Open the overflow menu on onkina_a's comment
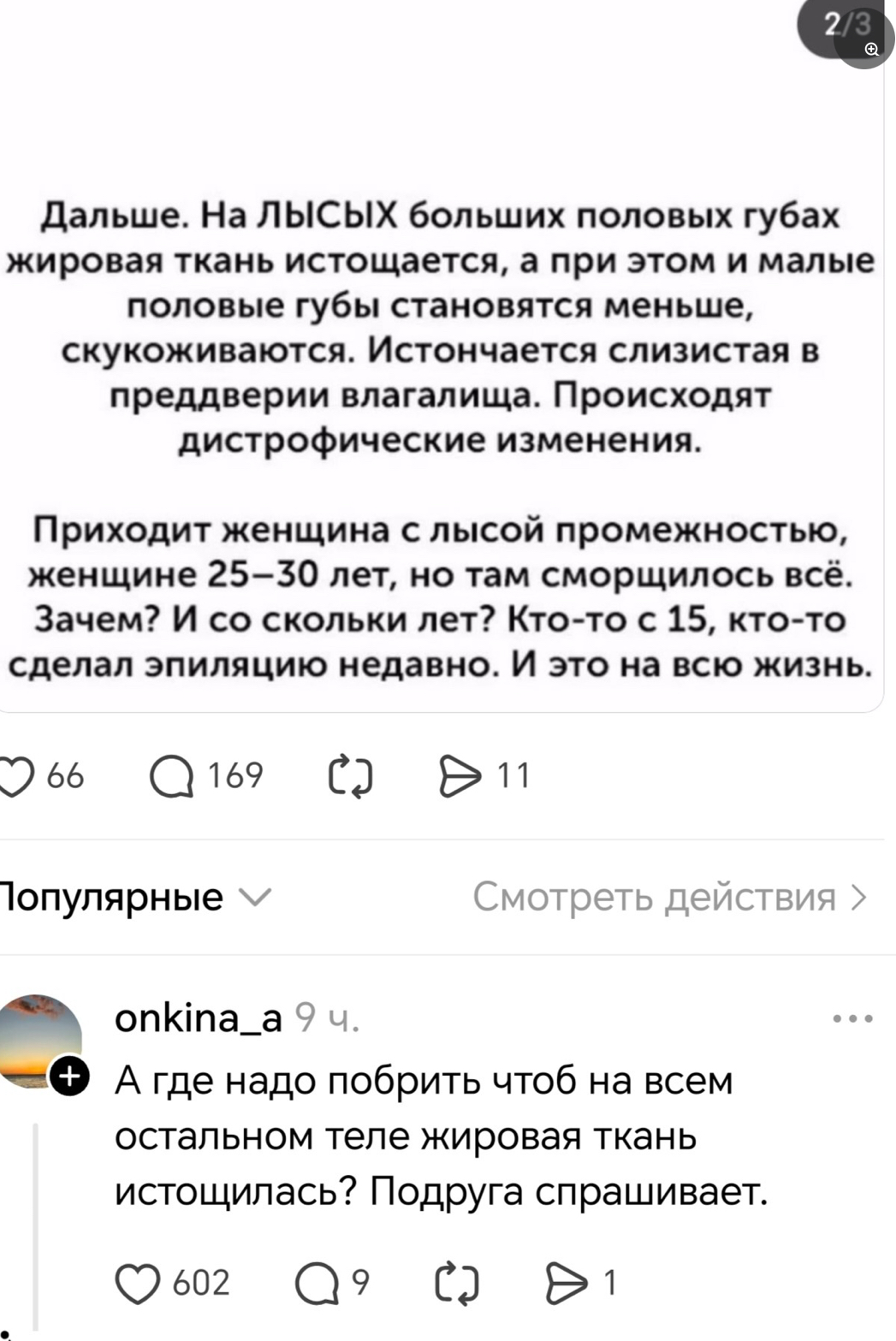This screenshot has height=1341, width=896. (x=852, y=1018)
